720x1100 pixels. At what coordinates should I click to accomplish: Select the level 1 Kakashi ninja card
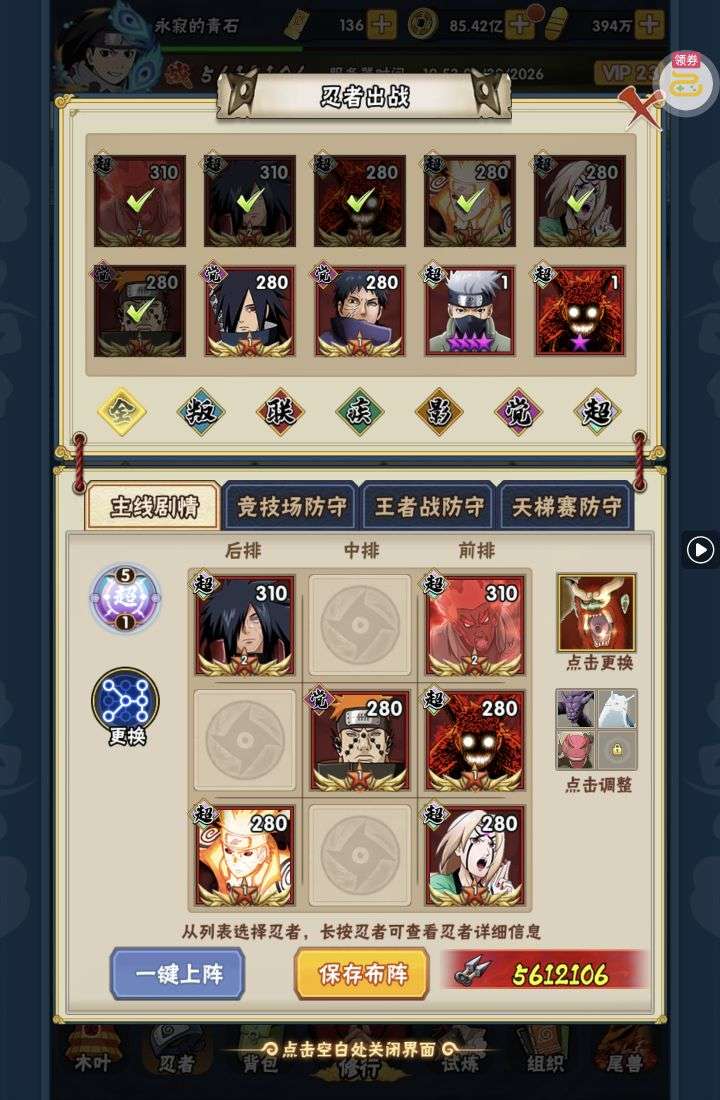[470, 310]
